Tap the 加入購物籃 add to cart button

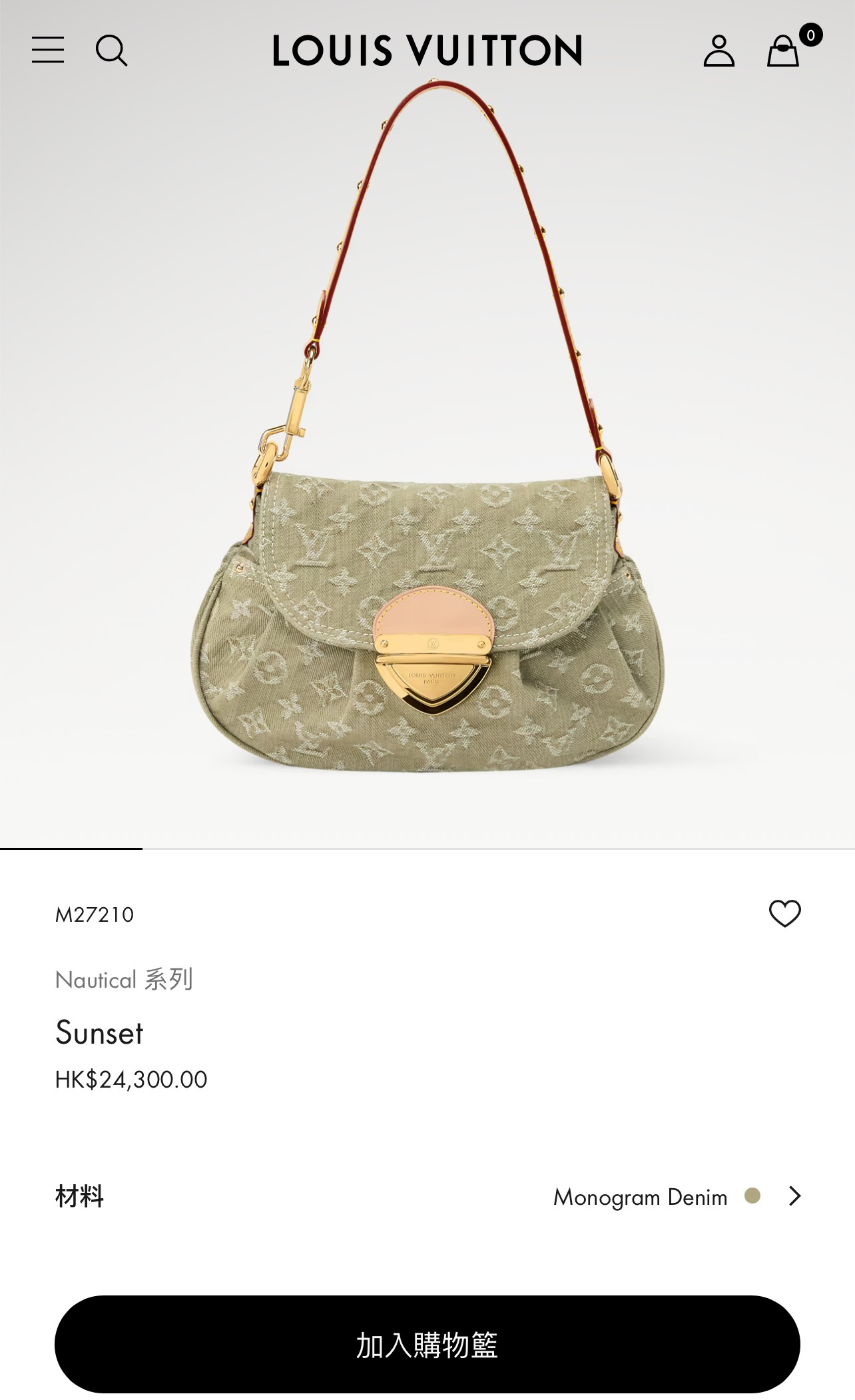(x=427, y=1344)
